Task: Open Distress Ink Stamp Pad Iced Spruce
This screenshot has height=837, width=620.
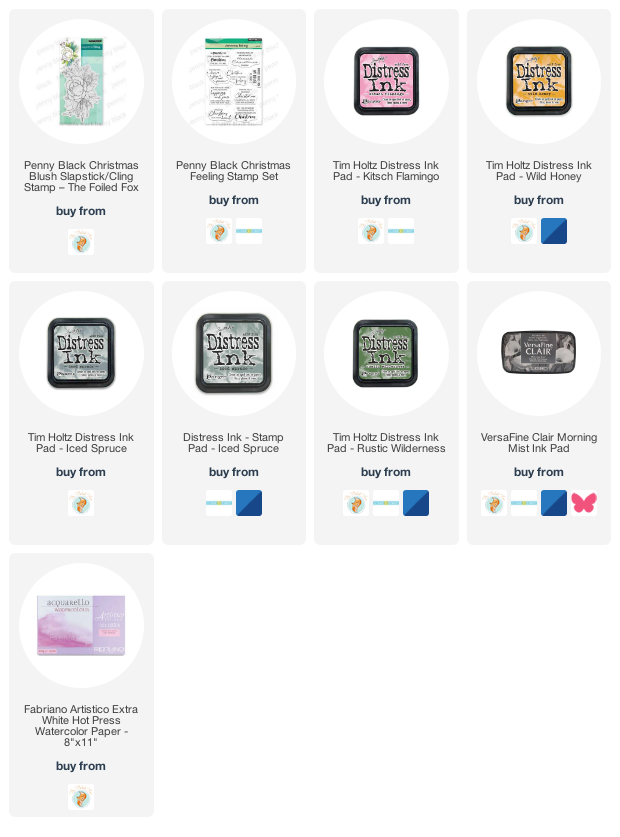Action: [x=233, y=353]
